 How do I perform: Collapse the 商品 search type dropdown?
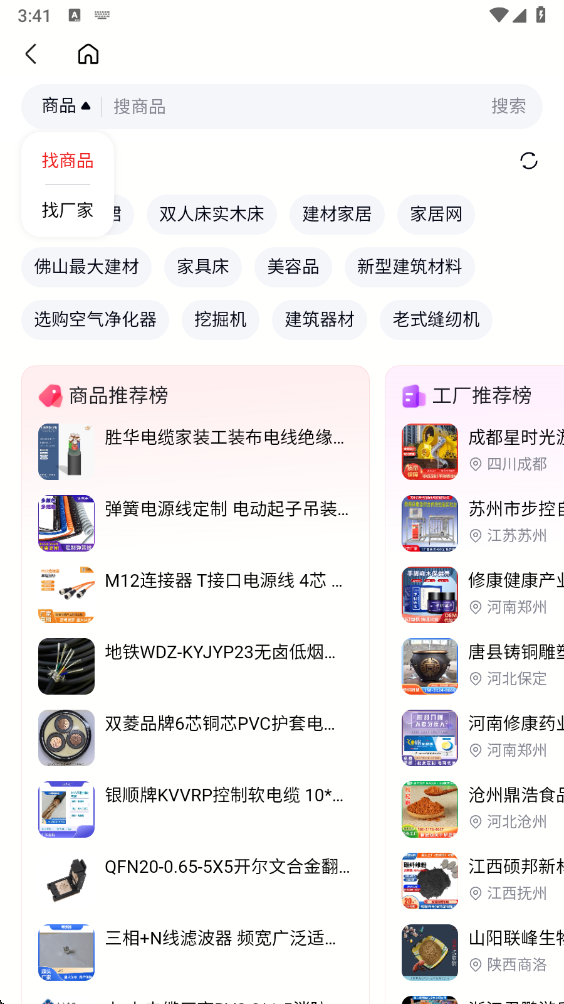(67, 106)
